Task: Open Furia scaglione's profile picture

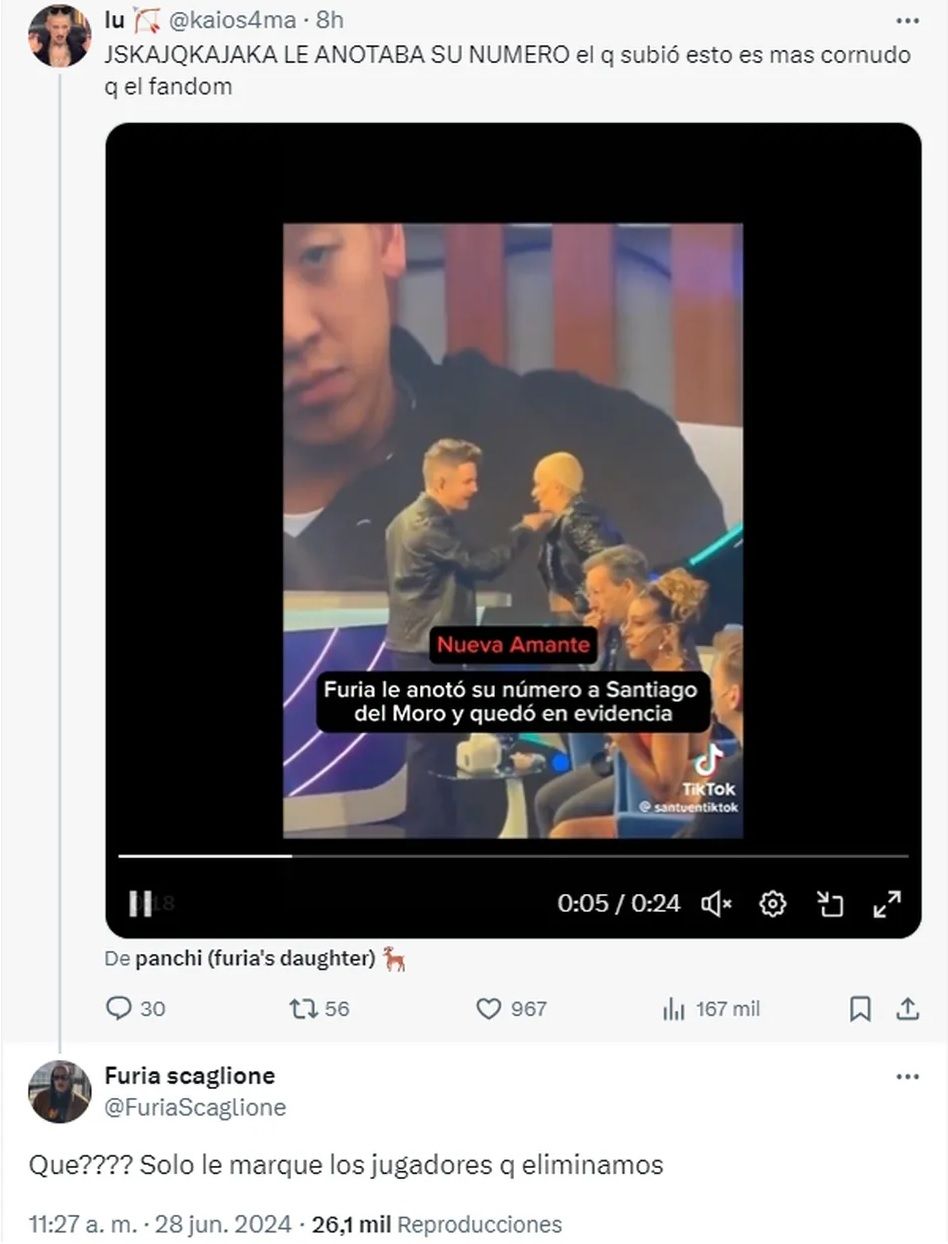Action: [59, 1091]
